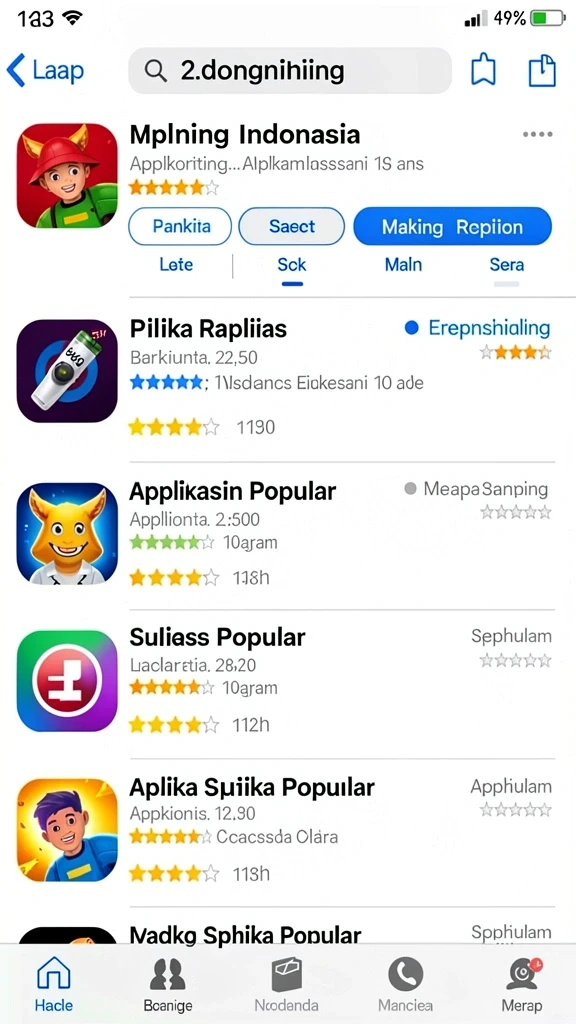Open the Pilika Rapliias app listing

(285, 379)
